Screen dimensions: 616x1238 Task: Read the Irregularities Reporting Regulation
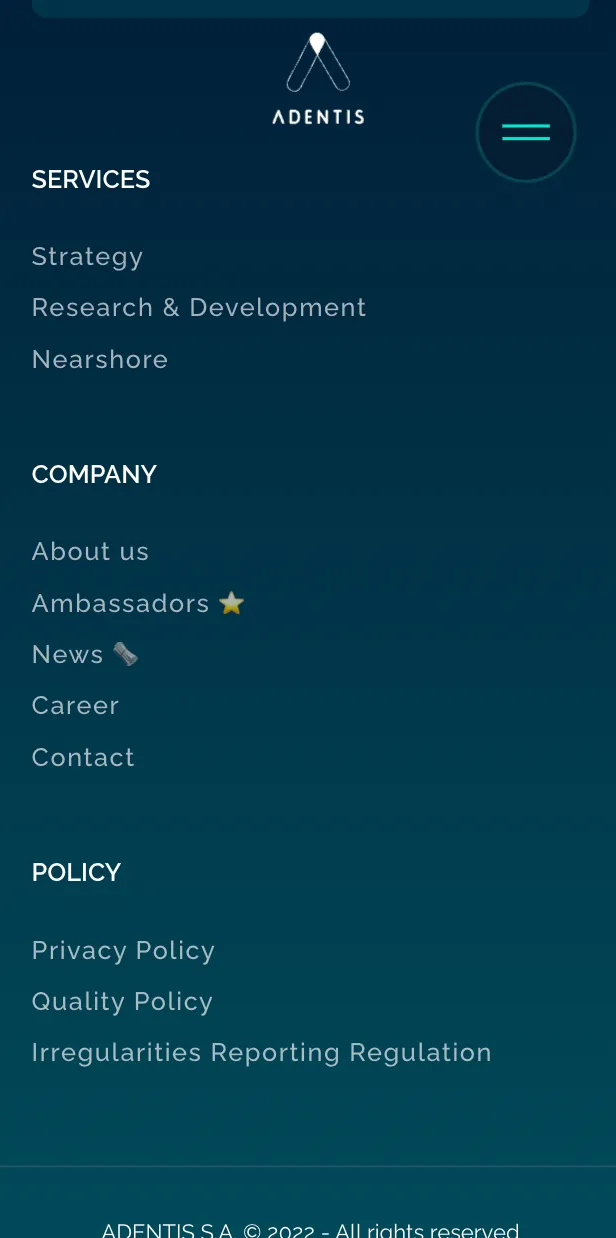pos(261,1053)
